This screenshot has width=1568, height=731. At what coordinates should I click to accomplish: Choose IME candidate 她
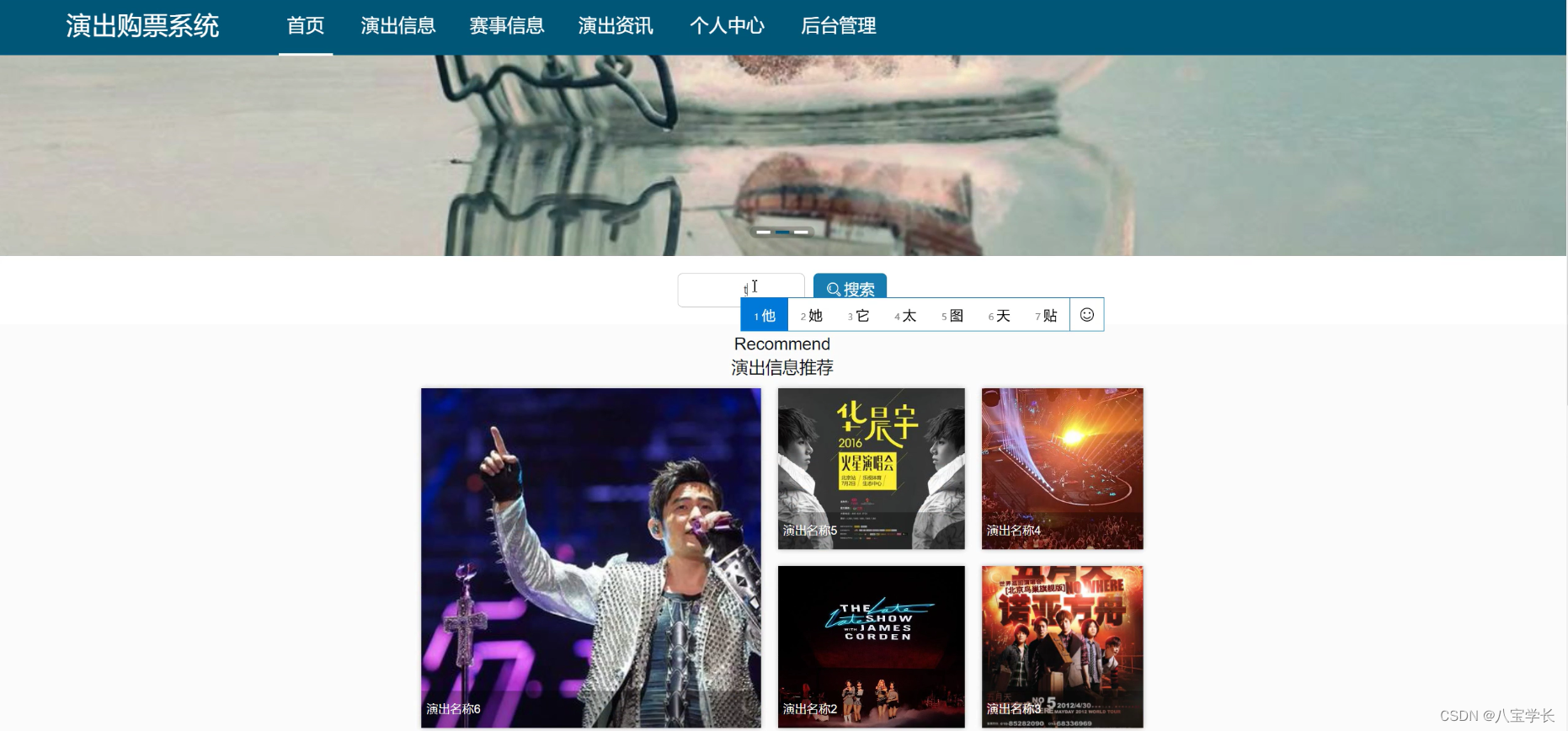pyautogui.click(x=812, y=316)
